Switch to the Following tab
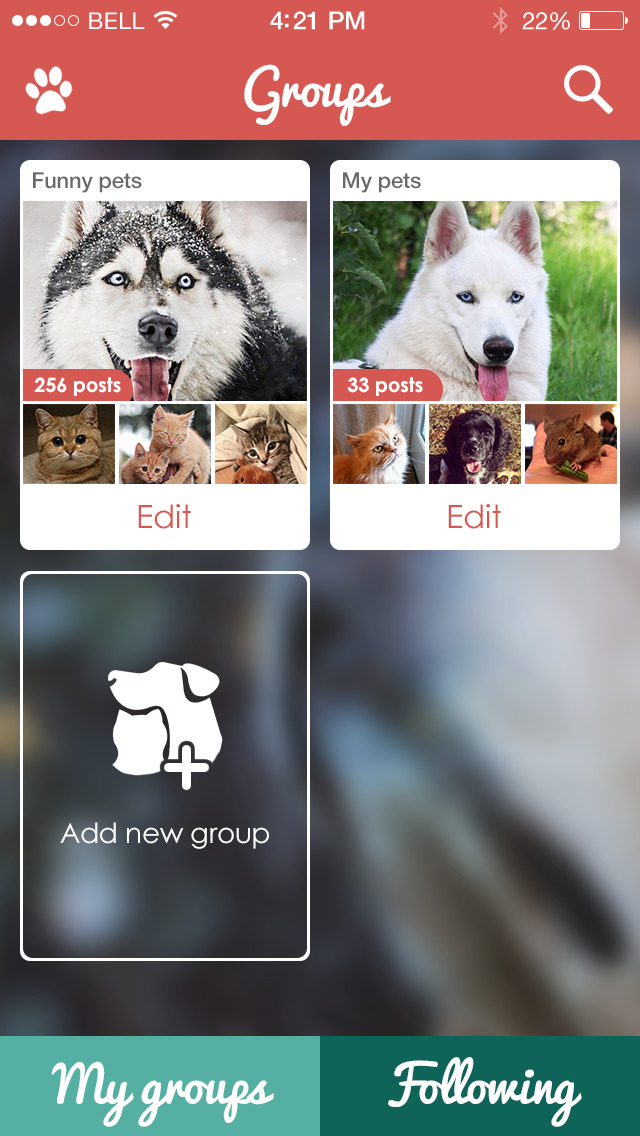The image size is (640, 1136). 480,1086
